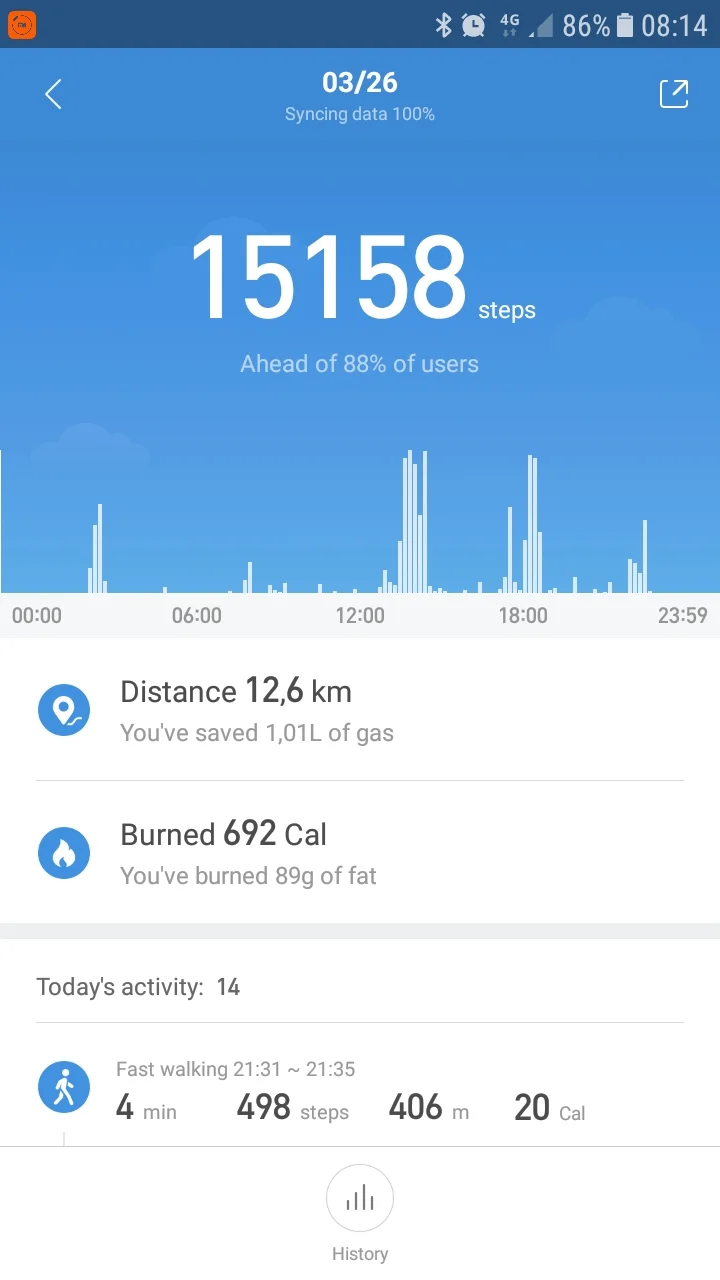
Task: Tap the battery indicator in the status bar
Action: click(625, 24)
